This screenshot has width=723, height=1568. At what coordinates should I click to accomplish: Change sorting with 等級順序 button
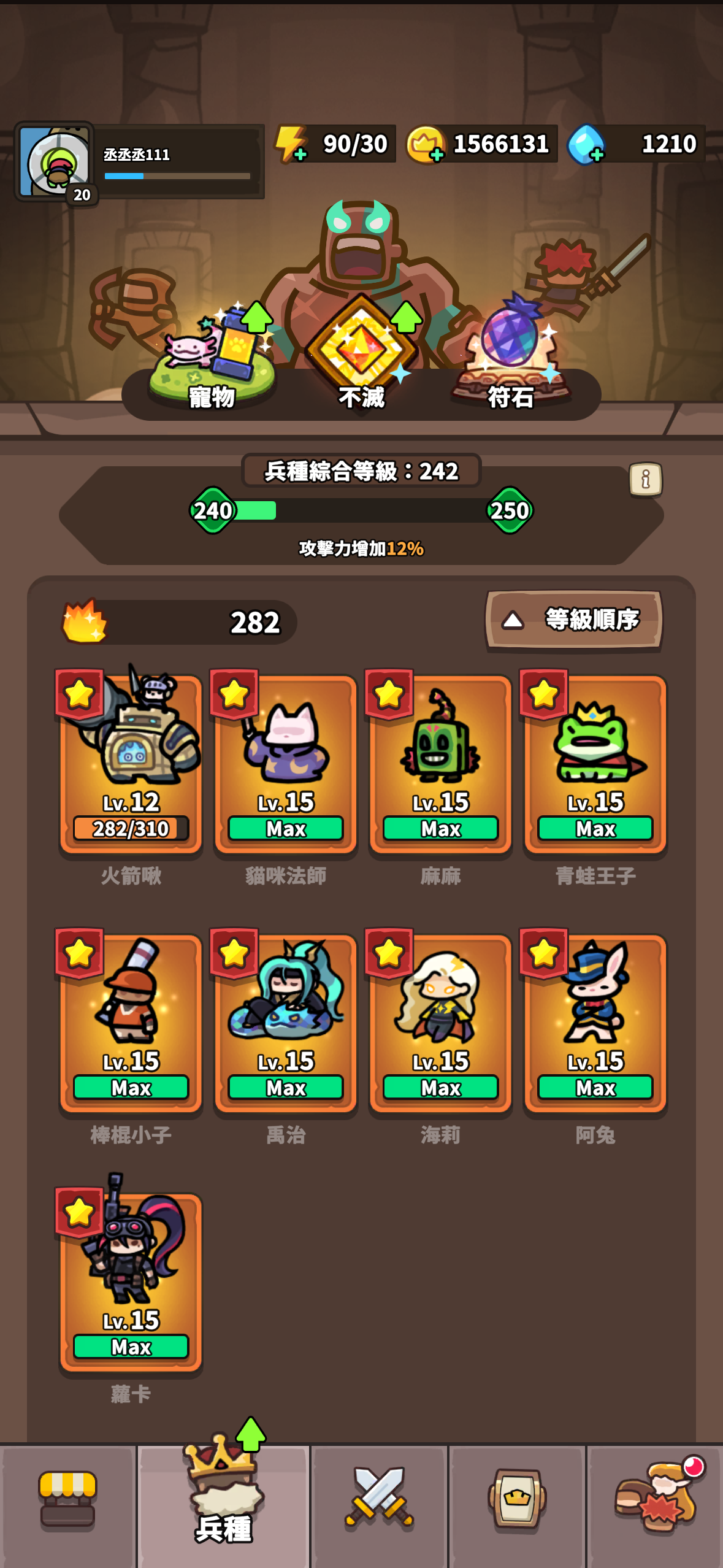click(x=574, y=620)
